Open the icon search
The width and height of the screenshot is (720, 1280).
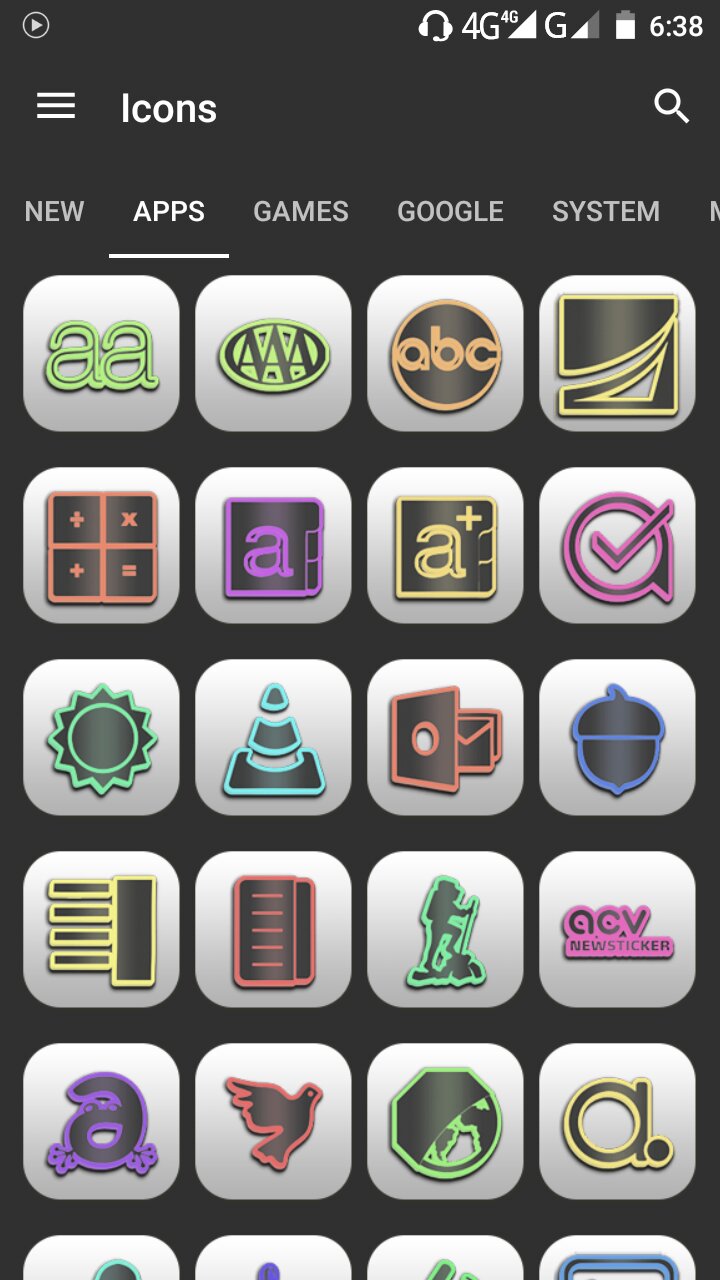coord(671,106)
